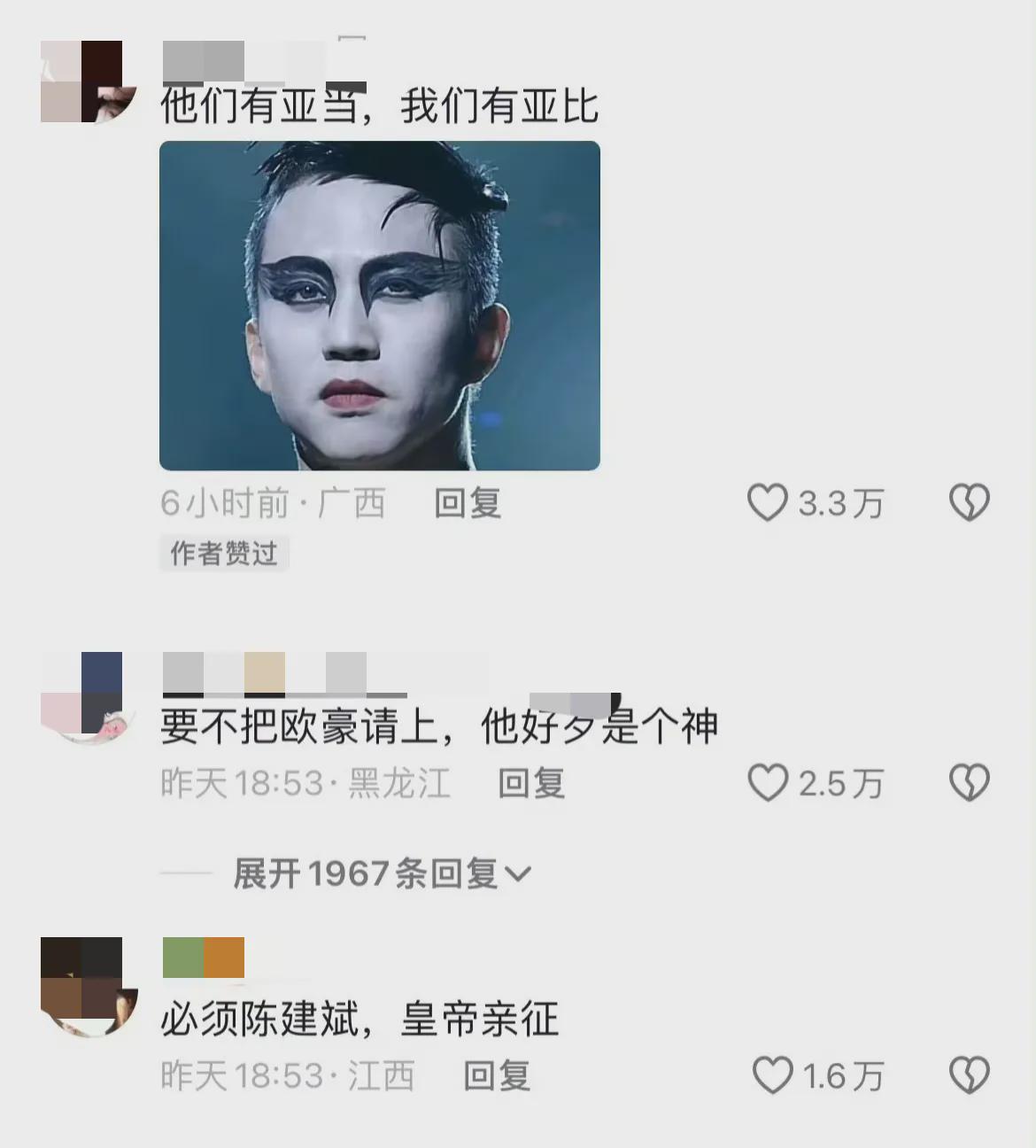1036x1148 pixels.
Task: Expand the 1967 replies
Action: pyautogui.click(x=381, y=874)
